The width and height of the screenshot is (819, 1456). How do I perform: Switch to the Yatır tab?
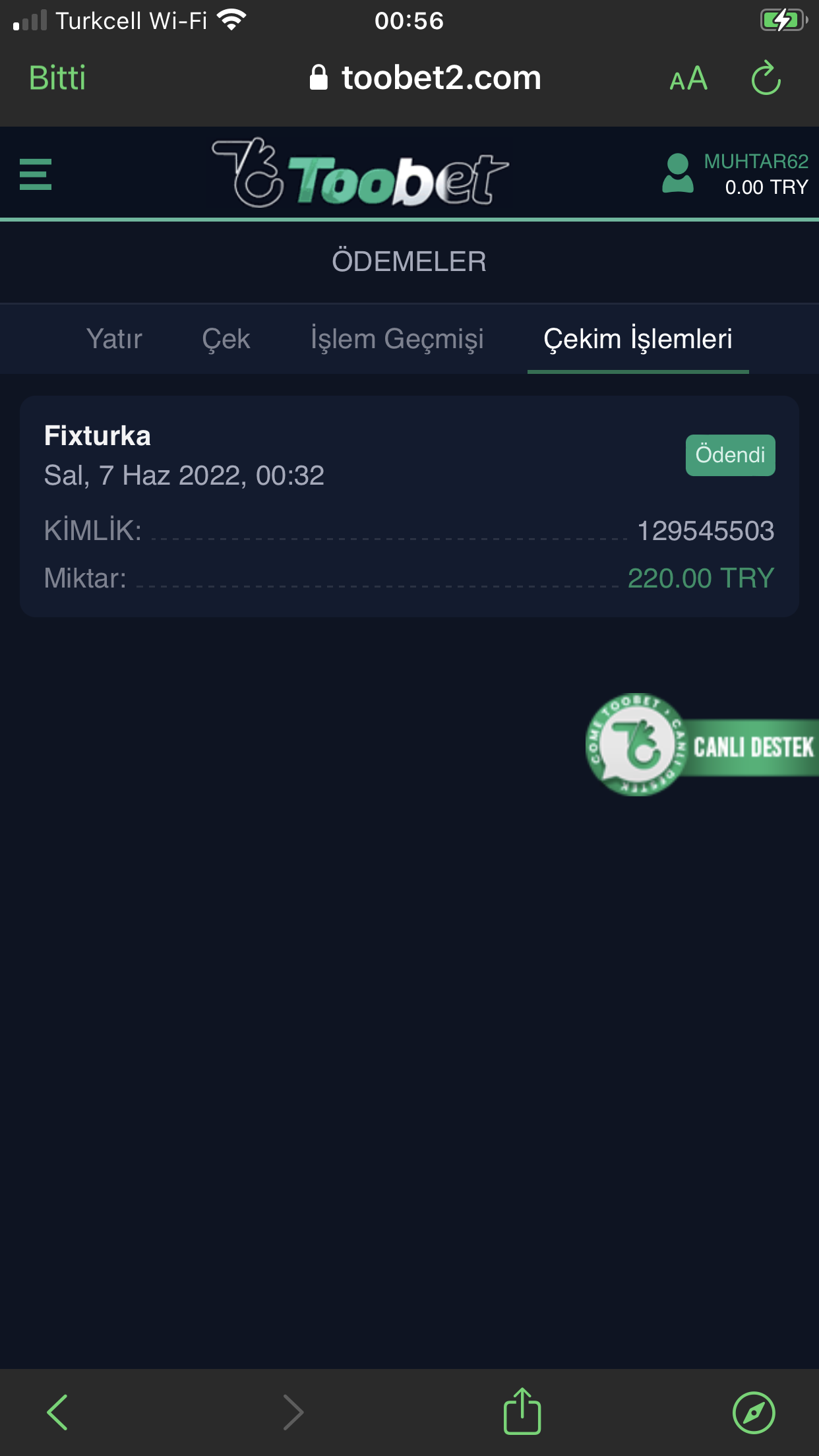point(114,339)
